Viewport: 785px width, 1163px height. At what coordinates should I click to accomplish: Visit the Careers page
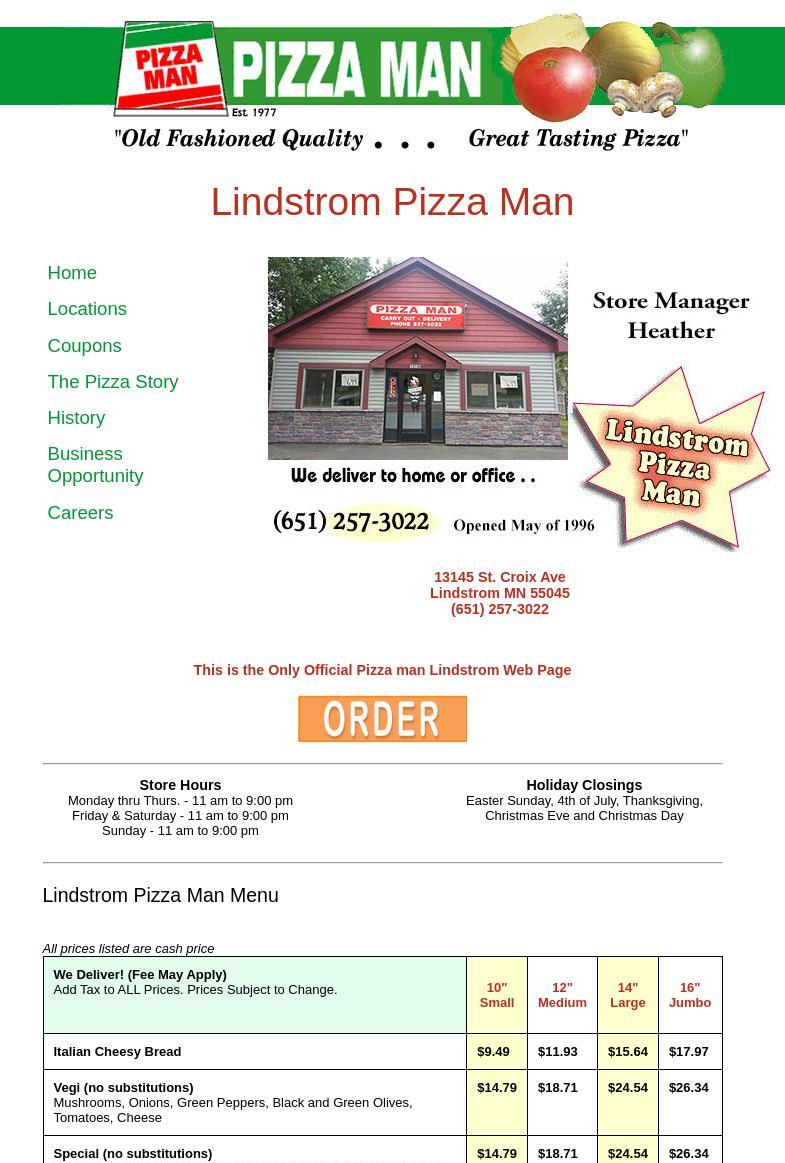[x=80, y=513]
